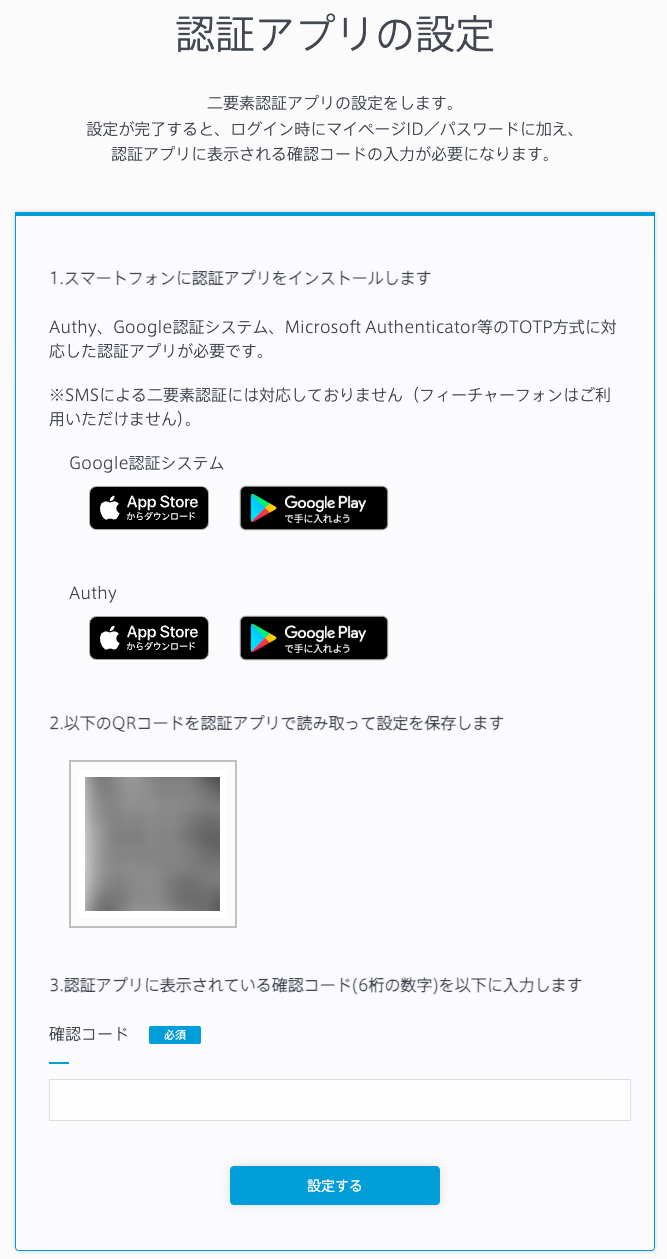Open Google Play badge for Google認証システム

click(x=314, y=508)
